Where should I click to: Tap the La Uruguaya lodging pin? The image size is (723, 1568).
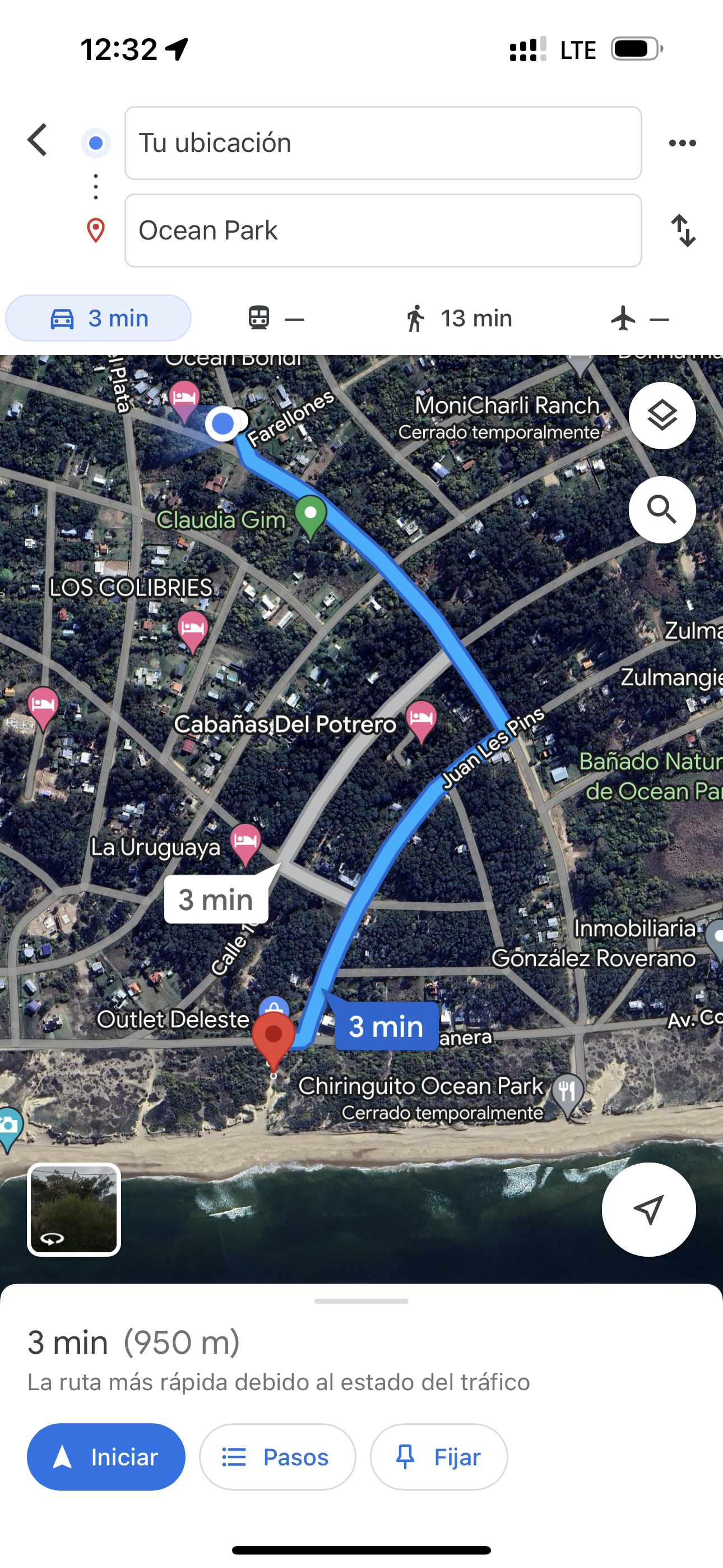245,841
